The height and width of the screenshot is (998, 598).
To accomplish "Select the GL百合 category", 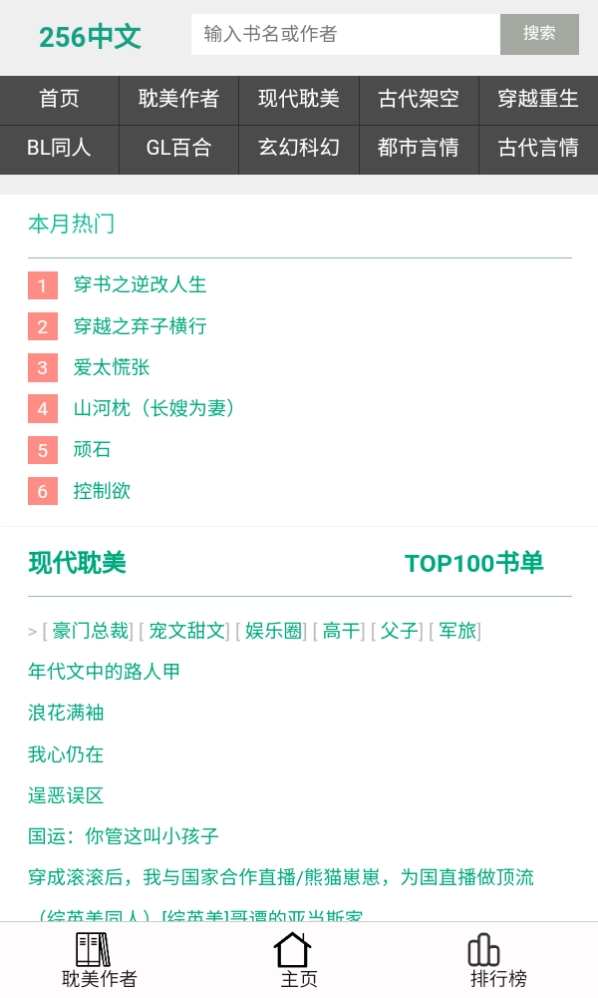I will click(x=179, y=148).
